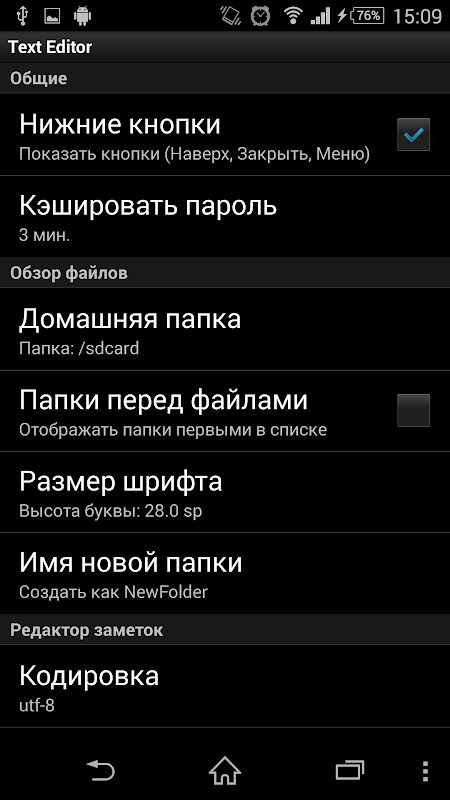Tap the system back button
The image size is (450, 800).
tap(101, 770)
